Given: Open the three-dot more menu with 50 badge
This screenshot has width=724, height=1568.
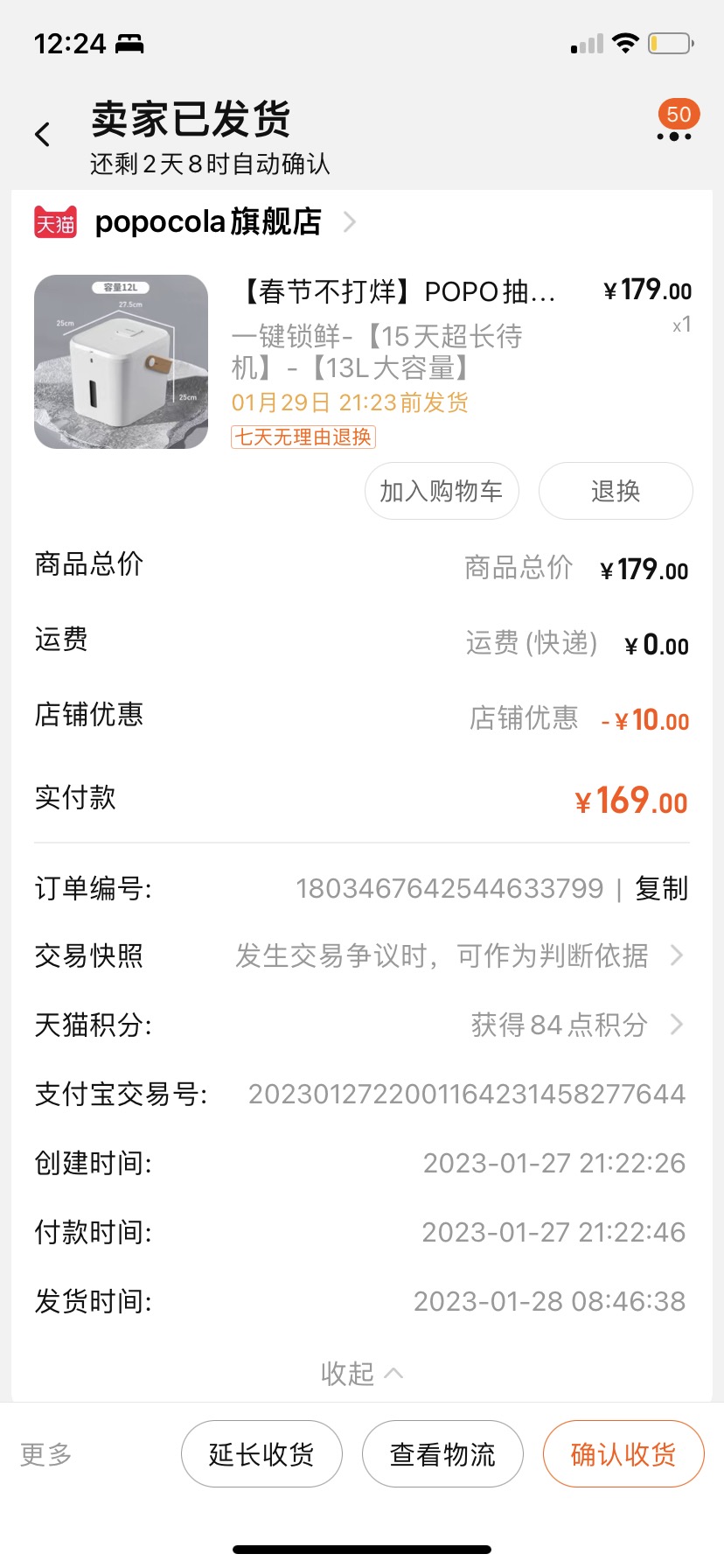Looking at the screenshot, I should [673, 133].
